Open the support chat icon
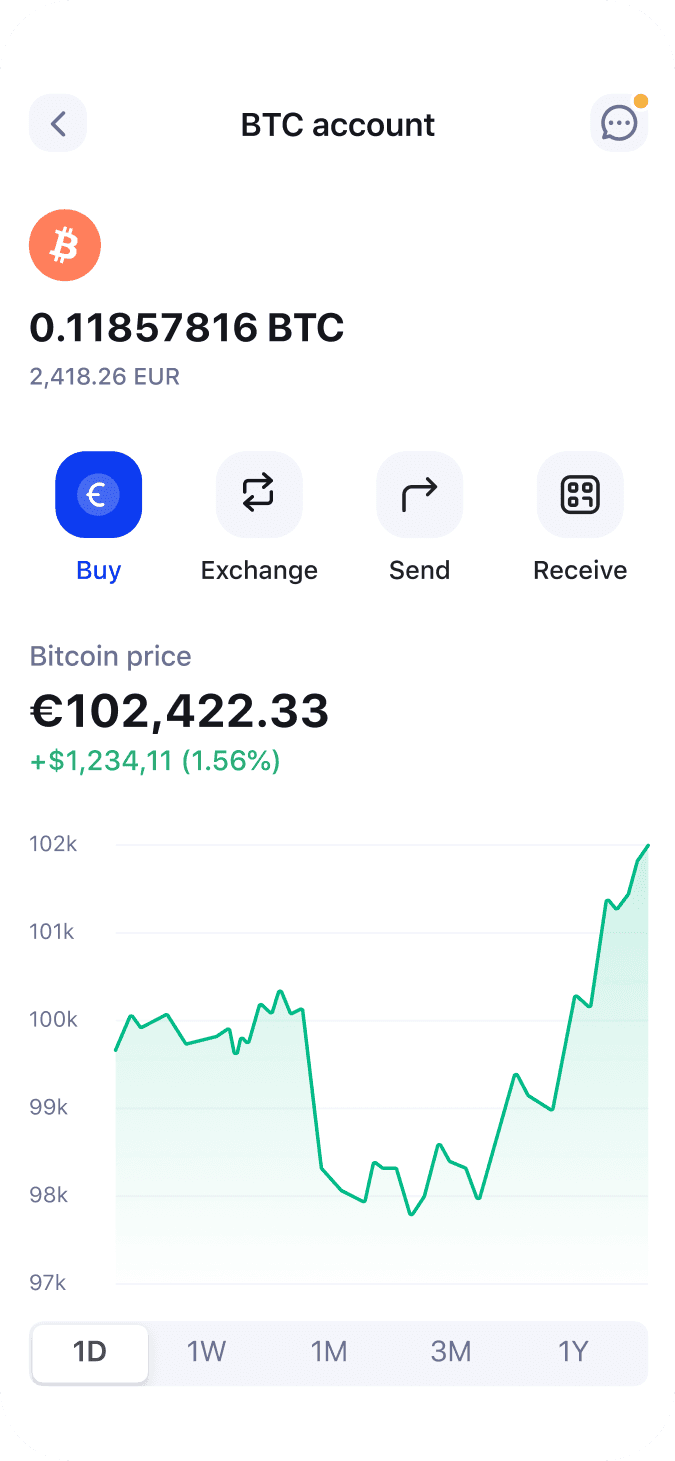The height and width of the screenshot is (1461, 675). pos(619,124)
